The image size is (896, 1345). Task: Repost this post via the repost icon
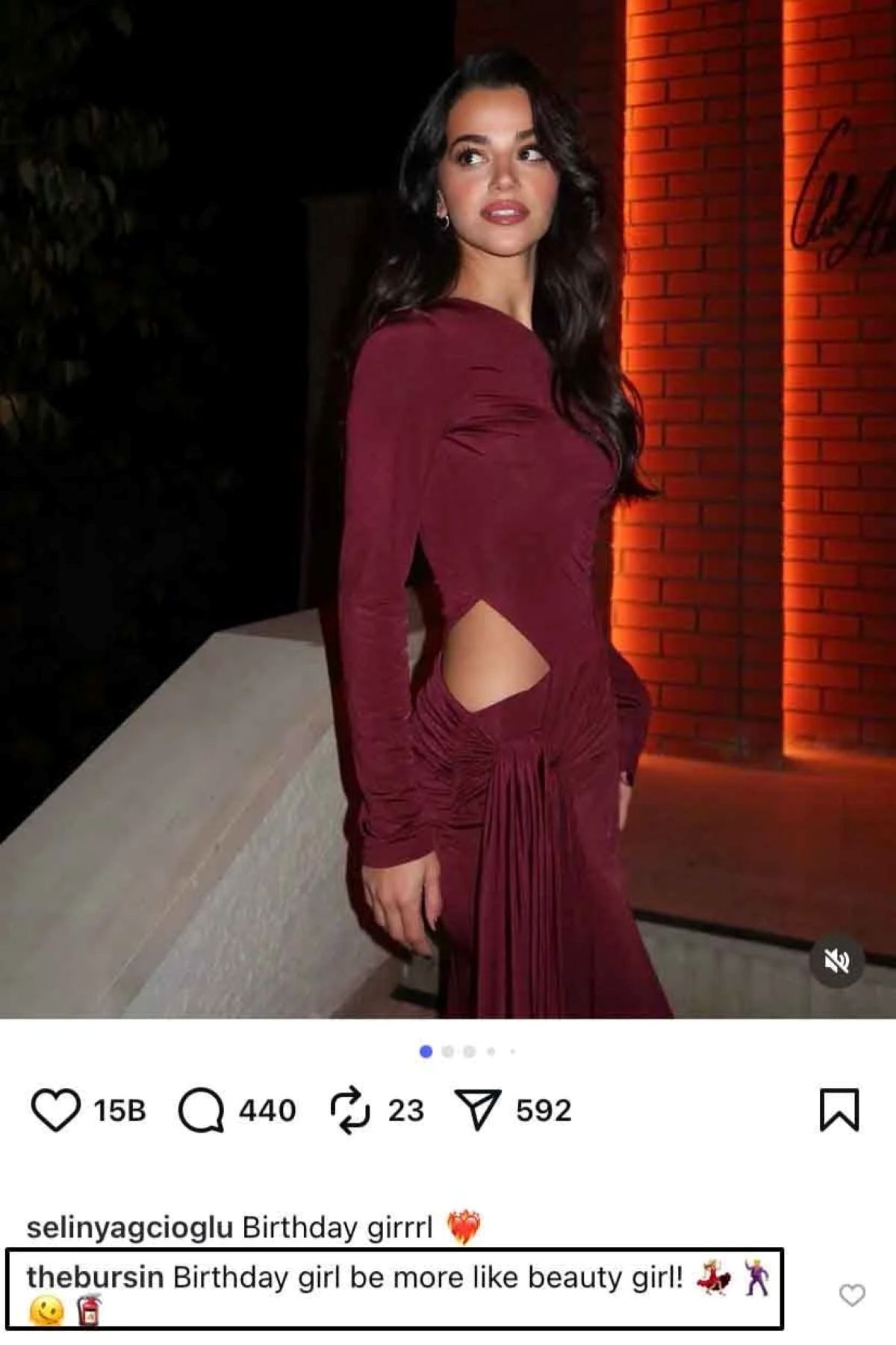349,1111
